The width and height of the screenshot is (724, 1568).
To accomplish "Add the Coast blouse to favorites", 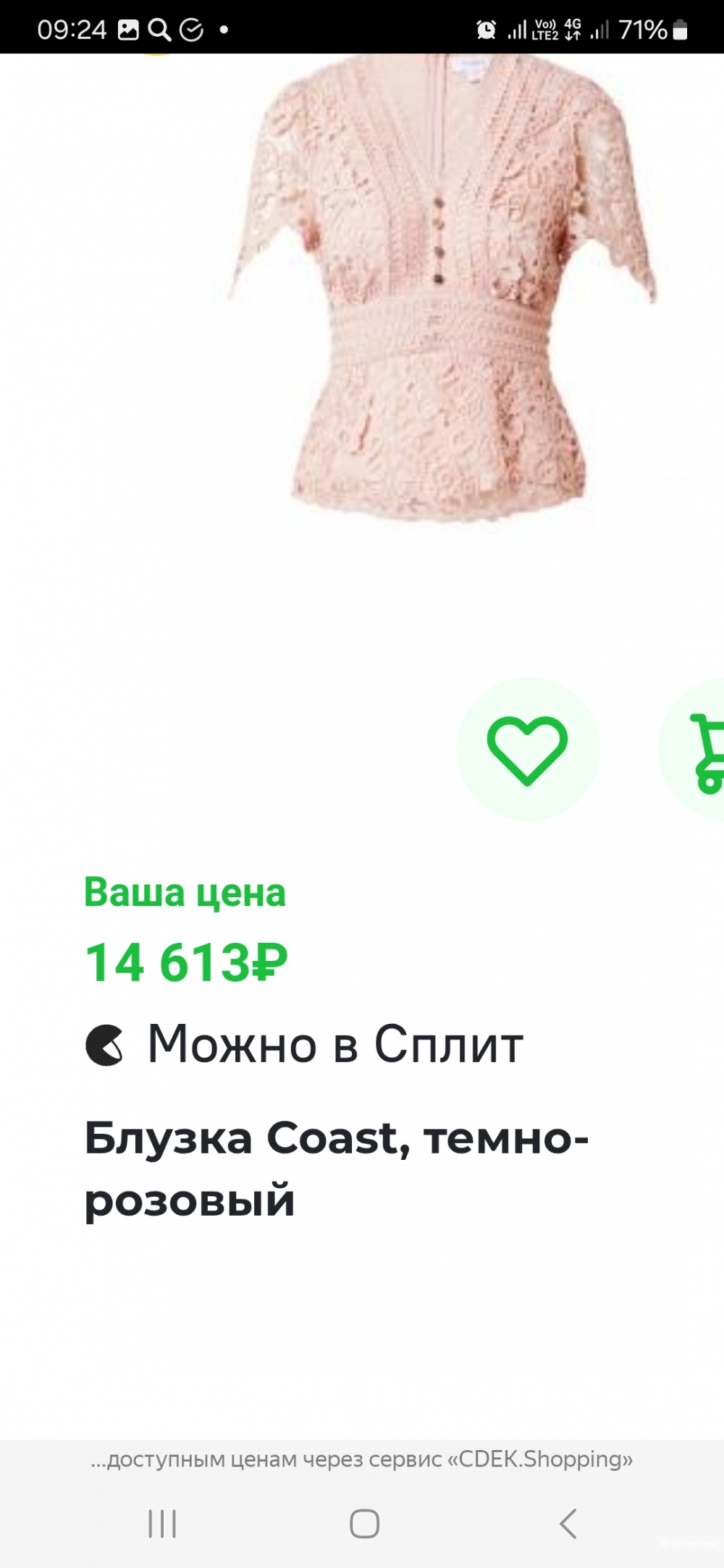I will [527, 750].
